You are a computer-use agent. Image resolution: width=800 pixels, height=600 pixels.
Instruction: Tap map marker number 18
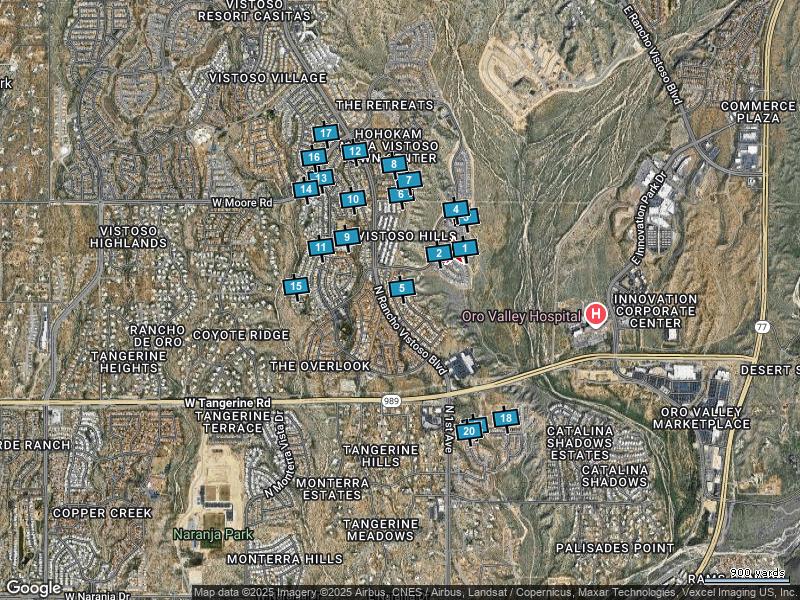(506, 419)
